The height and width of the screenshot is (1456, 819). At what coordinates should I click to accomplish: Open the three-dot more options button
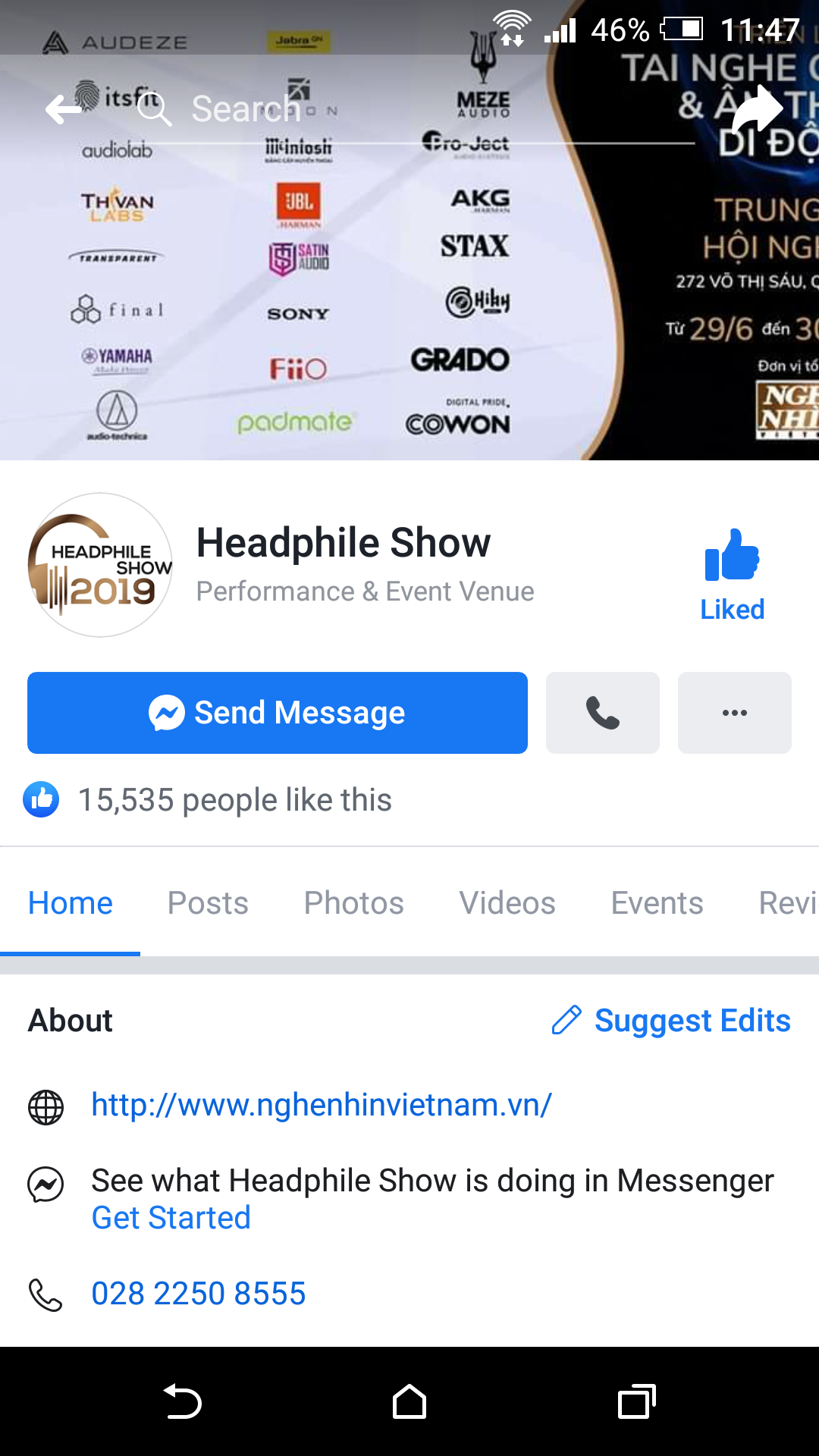pos(734,713)
